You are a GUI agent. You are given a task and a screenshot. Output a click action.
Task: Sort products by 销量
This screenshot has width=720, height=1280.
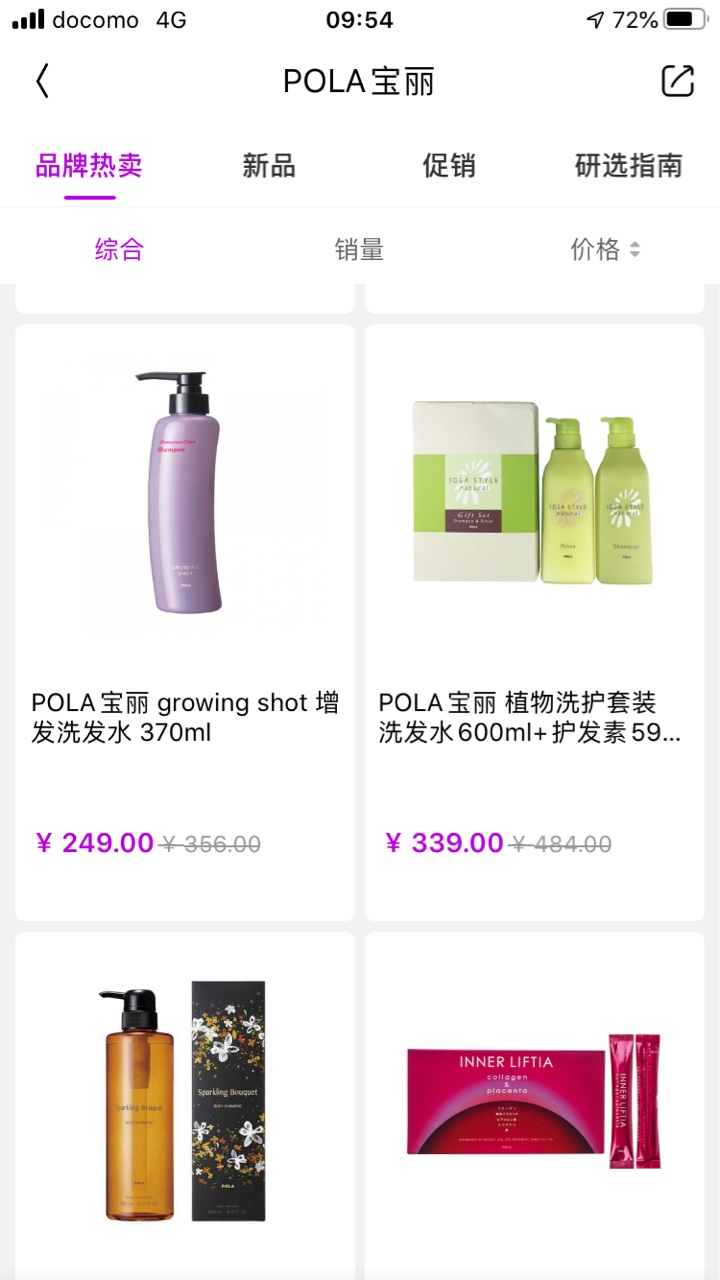tap(359, 250)
